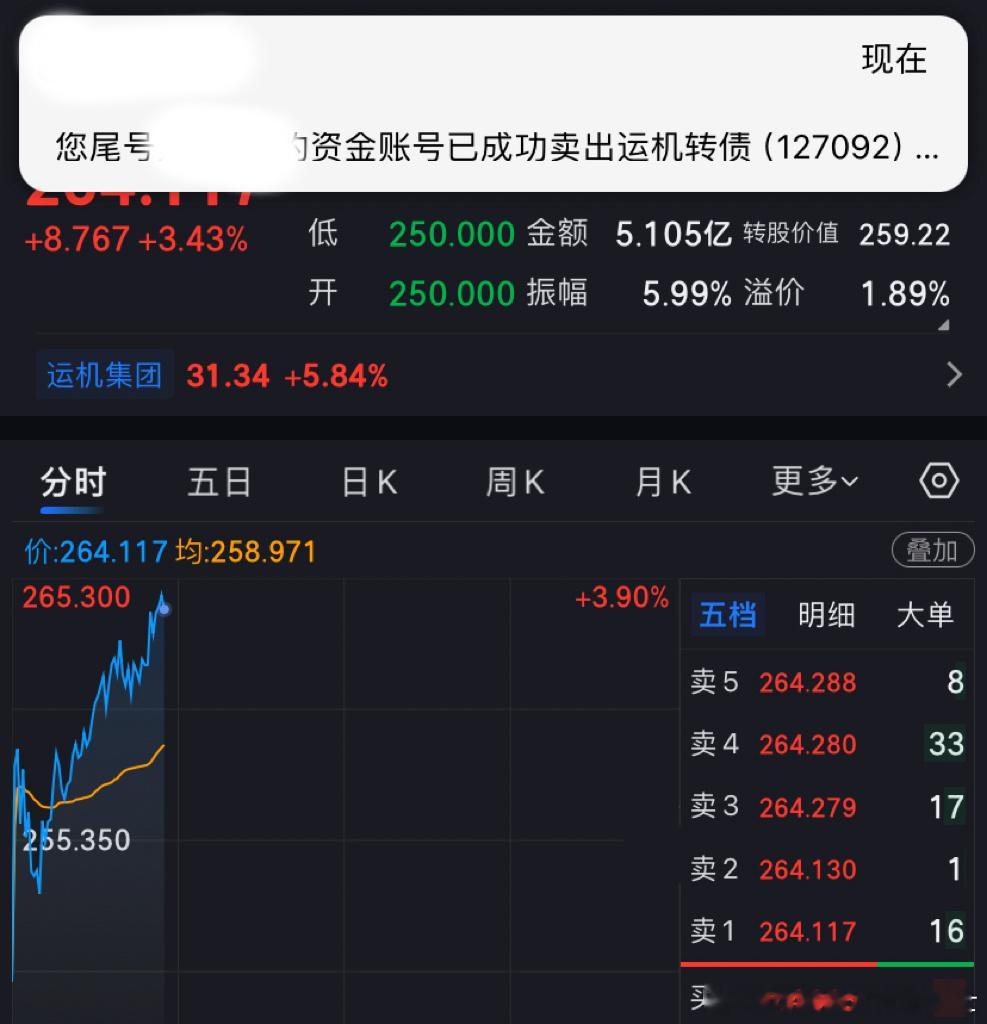Select the 五档 quote panel tab
Viewport: 987px width, 1024px height.
[x=727, y=616]
